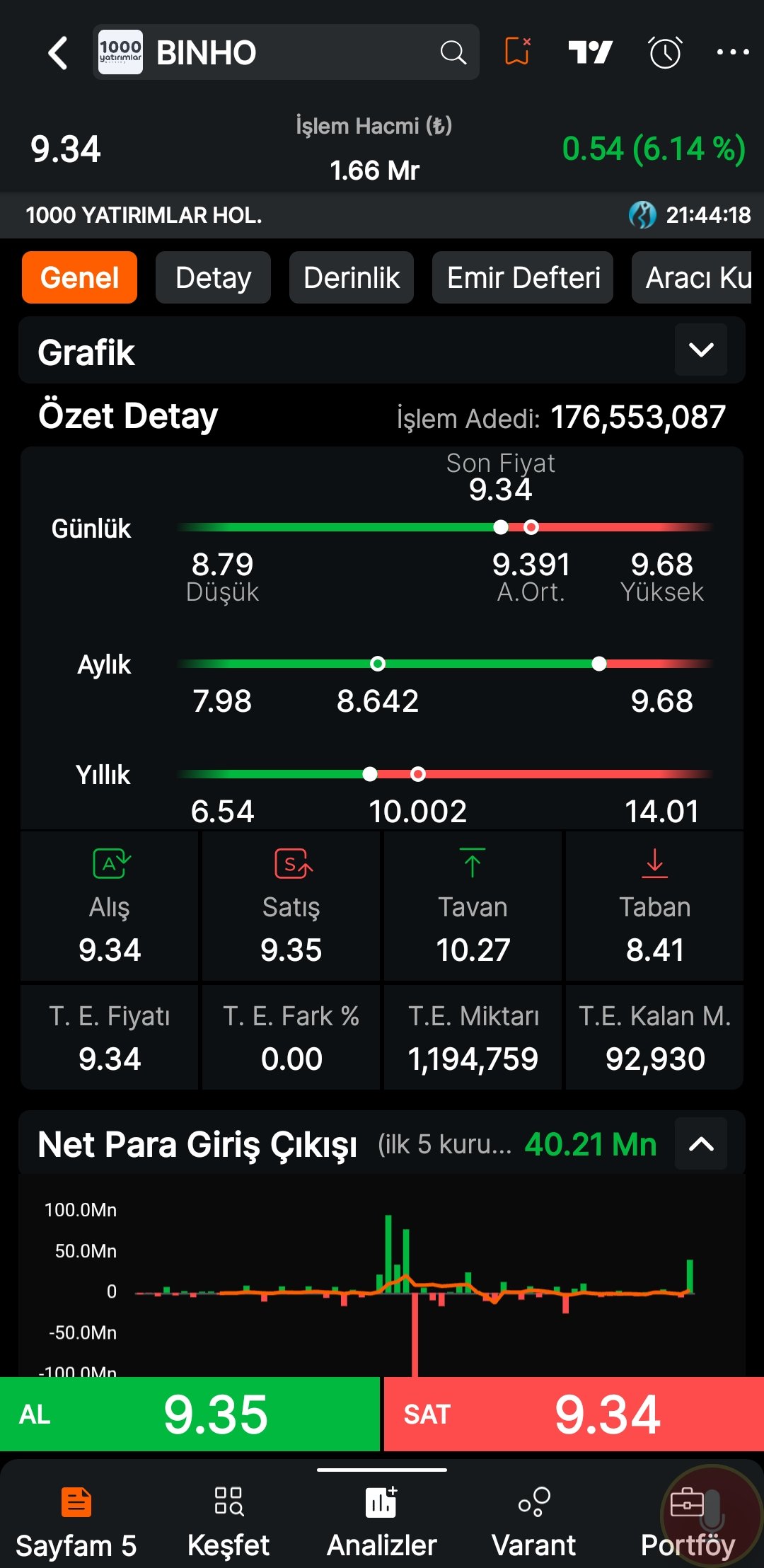Go back using the top-left arrow
764x1568 pixels.
pos(58,53)
